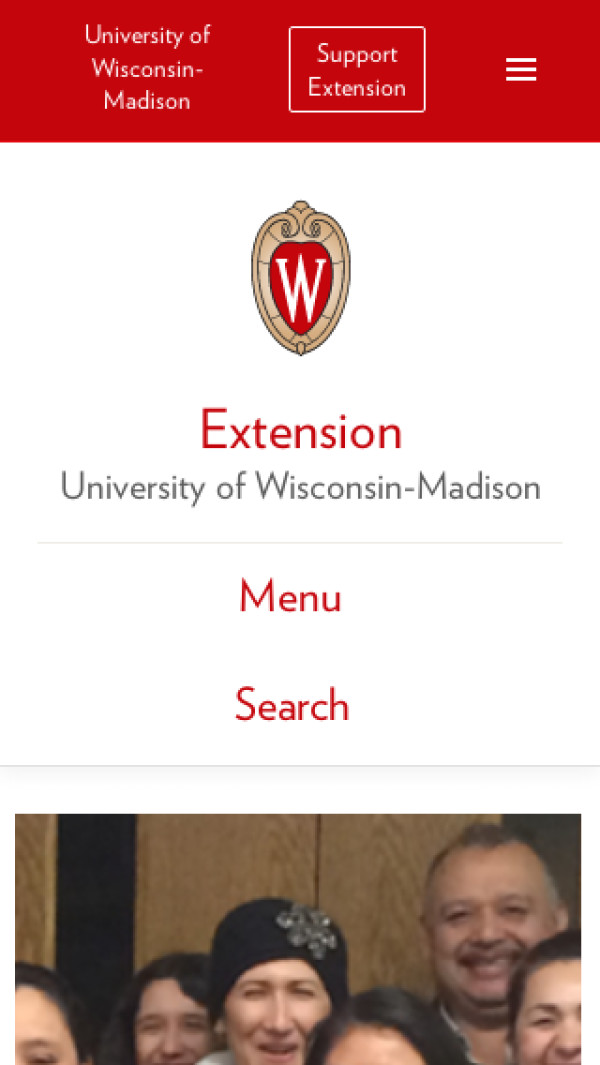Open the hamburger menu icon
600x1065 pixels.
click(x=521, y=70)
